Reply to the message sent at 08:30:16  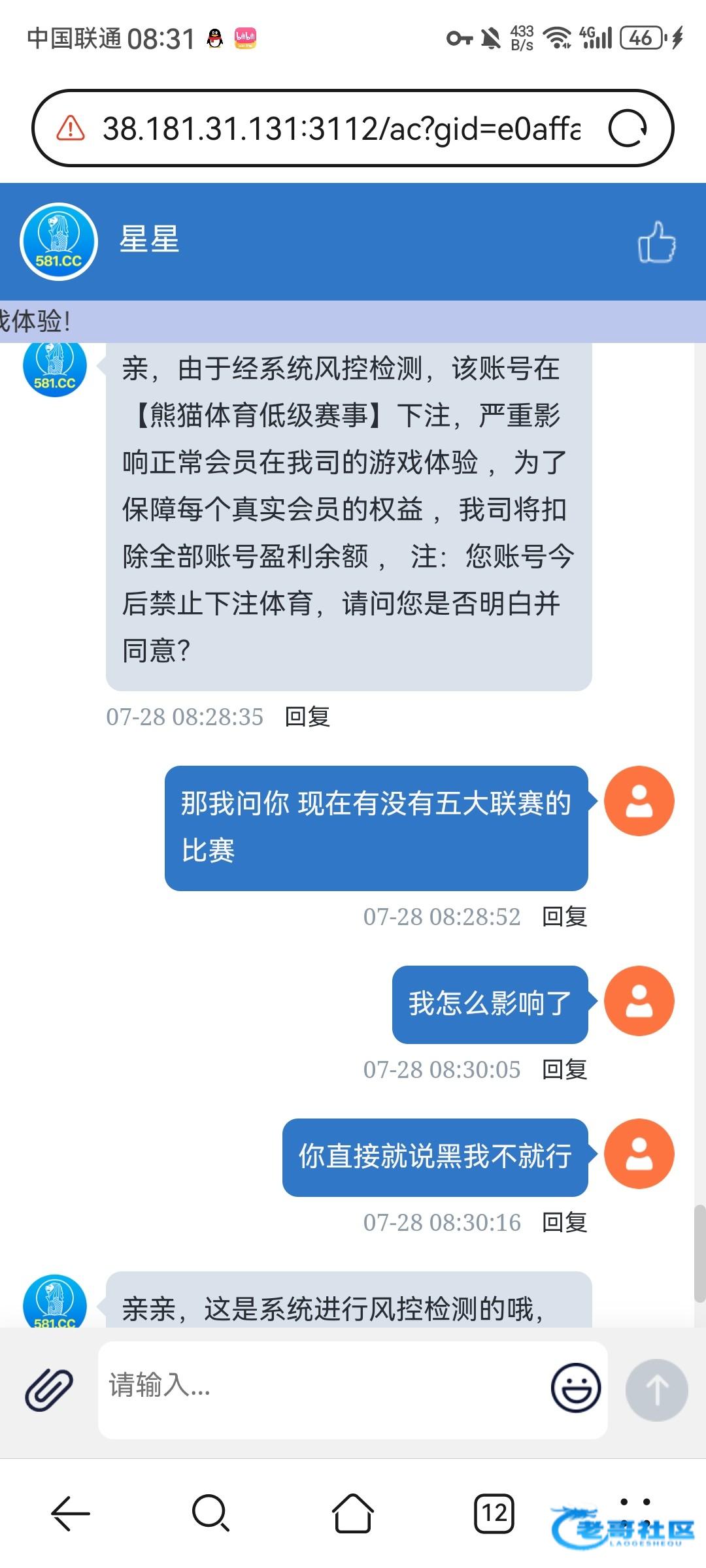click(x=565, y=1222)
